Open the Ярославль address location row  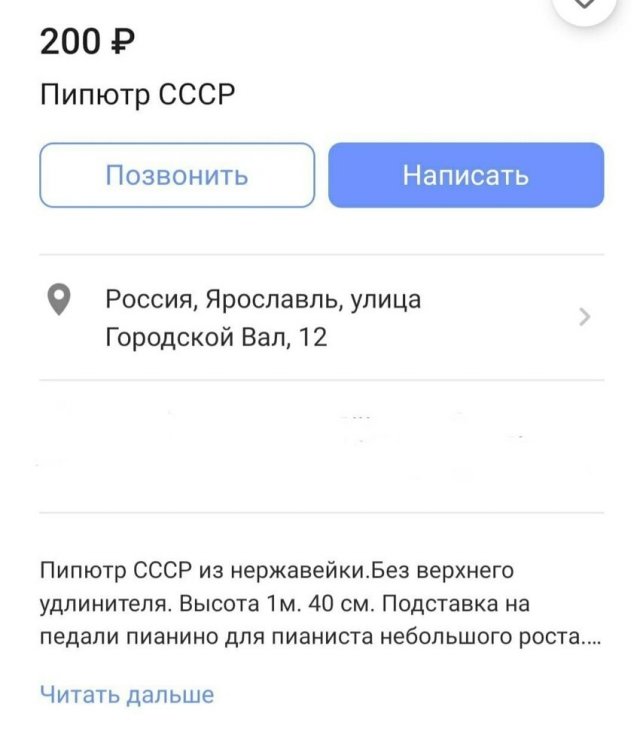(x=320, y=318)
